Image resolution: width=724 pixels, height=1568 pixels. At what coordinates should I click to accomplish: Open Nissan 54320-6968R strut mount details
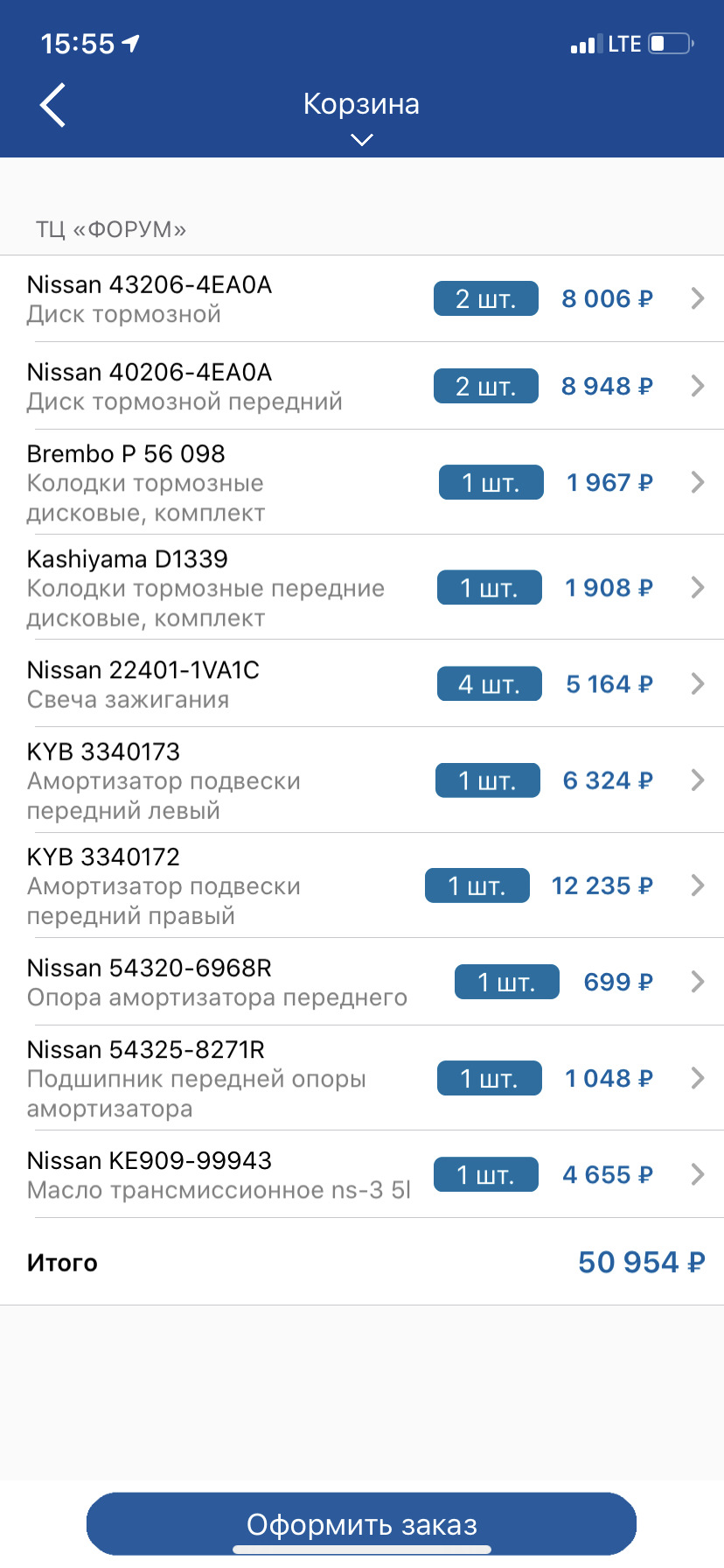(x=697, y=982)
